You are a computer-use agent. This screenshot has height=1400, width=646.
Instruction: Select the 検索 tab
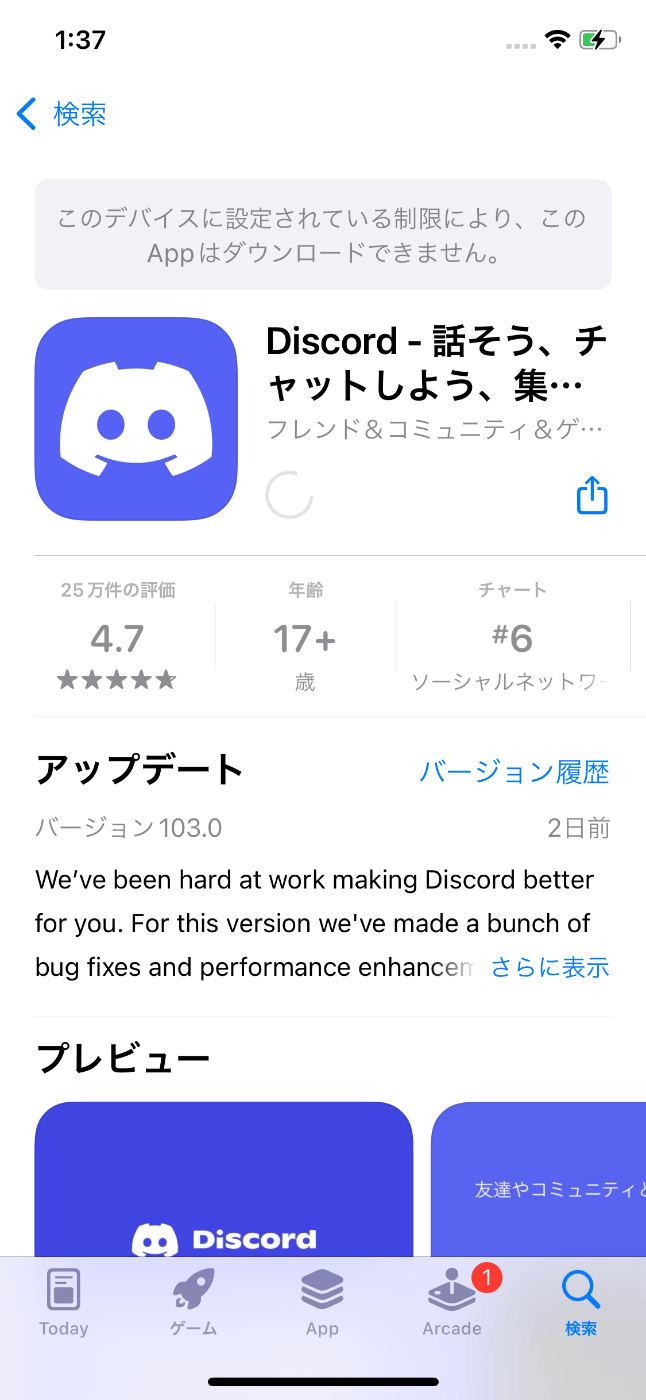[x=581, y=1304]
